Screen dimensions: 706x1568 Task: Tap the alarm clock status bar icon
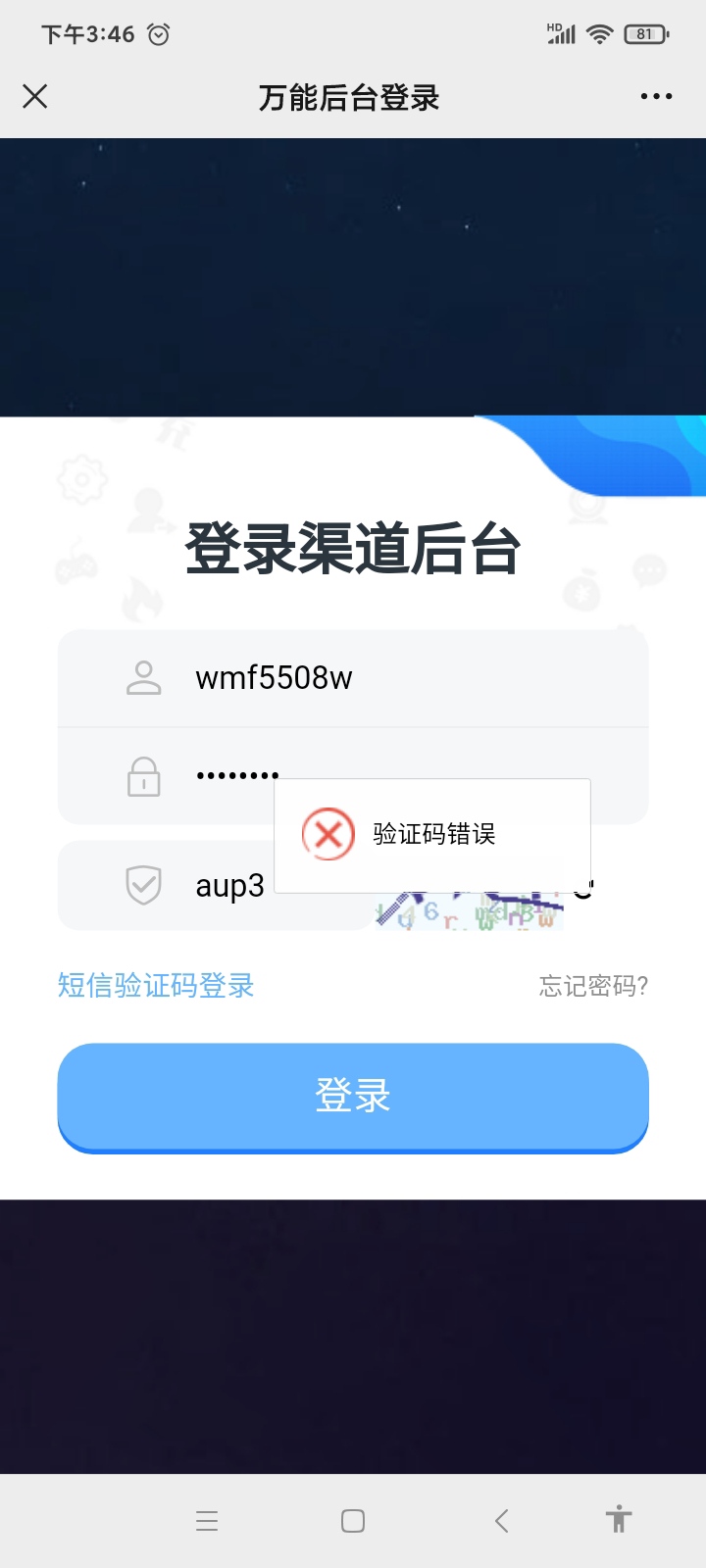[x=157, y=33]
